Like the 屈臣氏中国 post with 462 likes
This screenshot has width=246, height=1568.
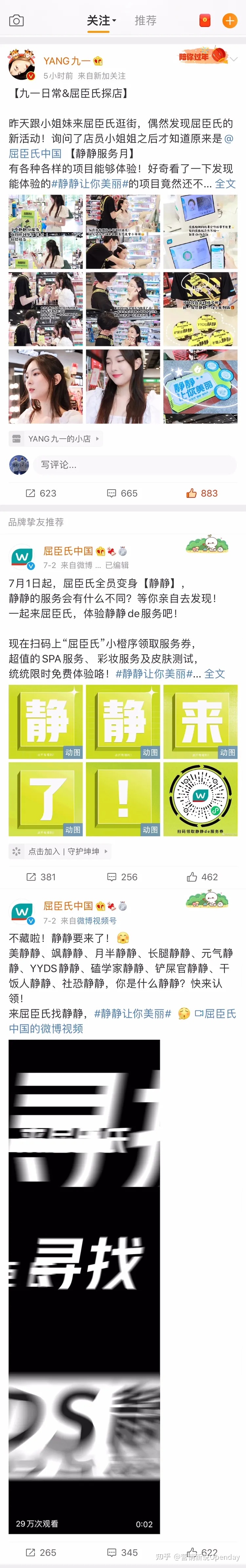tap(201, 876)
